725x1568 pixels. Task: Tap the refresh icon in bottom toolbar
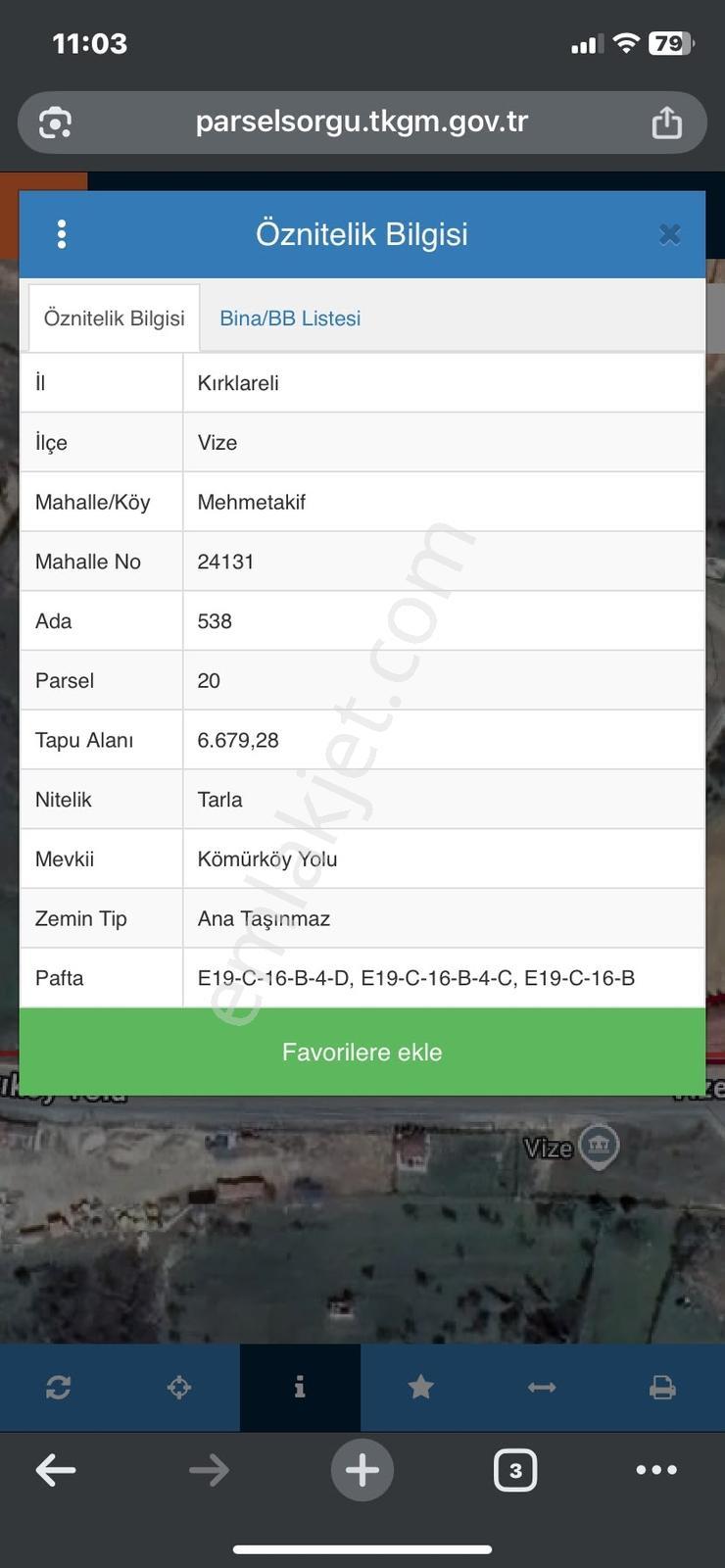[58, 1388]
